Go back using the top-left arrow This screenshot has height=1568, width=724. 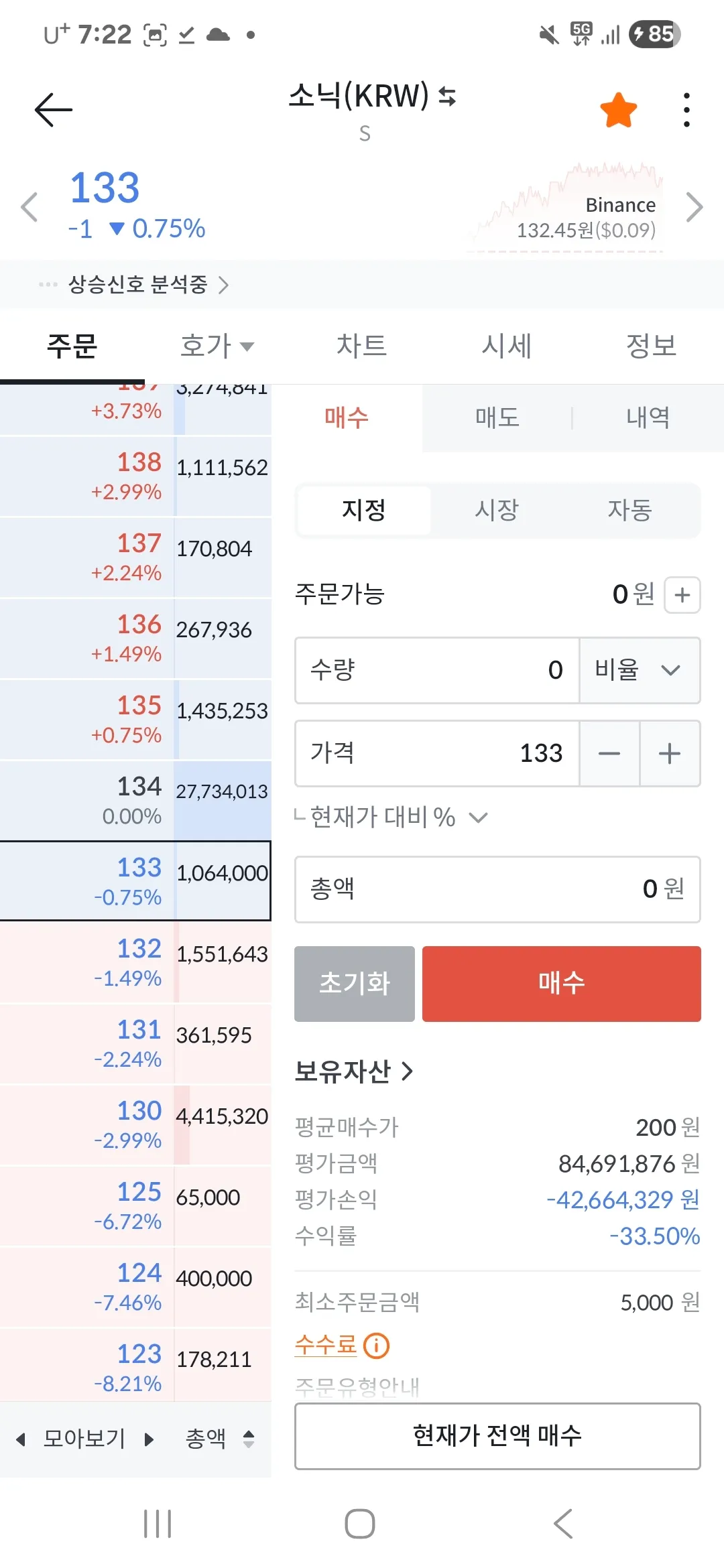point(54,110)
